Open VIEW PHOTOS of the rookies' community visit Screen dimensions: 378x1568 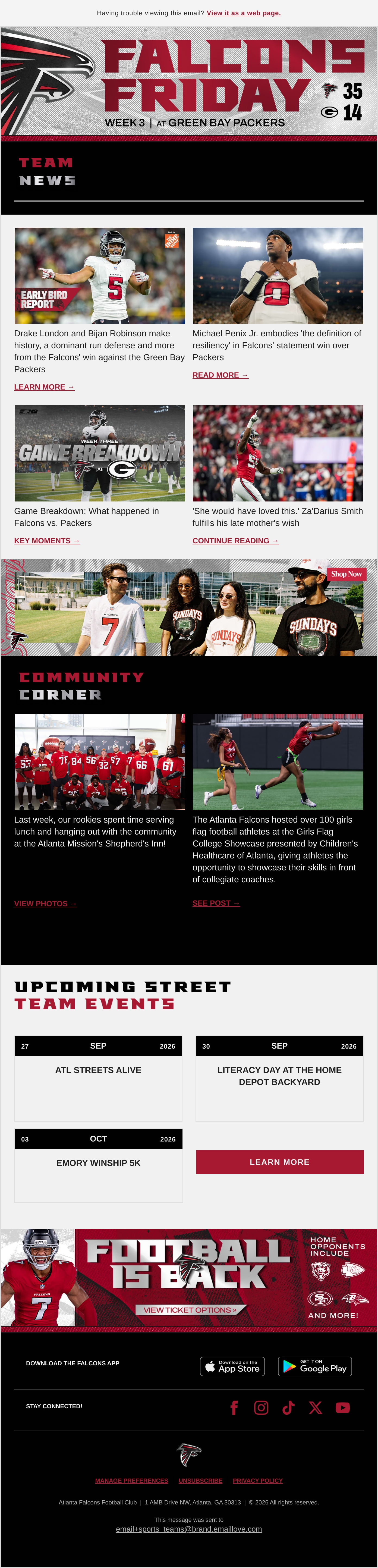pyautogui.click(x=46, y=903)
